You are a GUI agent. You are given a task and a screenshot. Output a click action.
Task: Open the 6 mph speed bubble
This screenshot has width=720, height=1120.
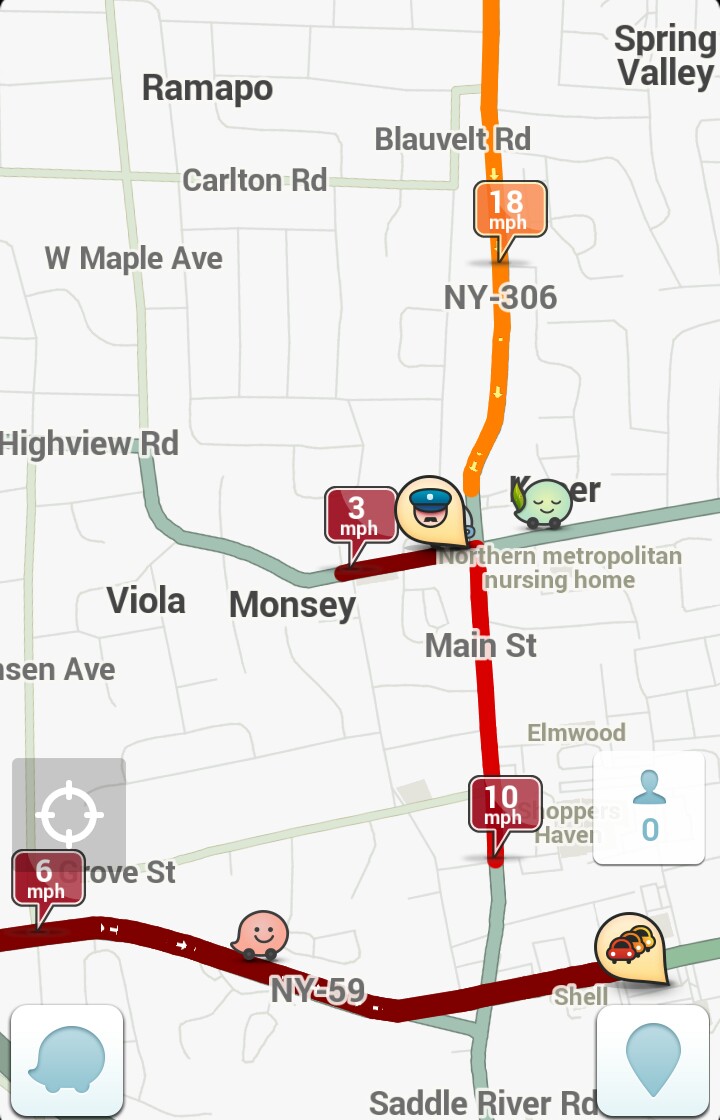pyautogui.click(x=46, y=878)
